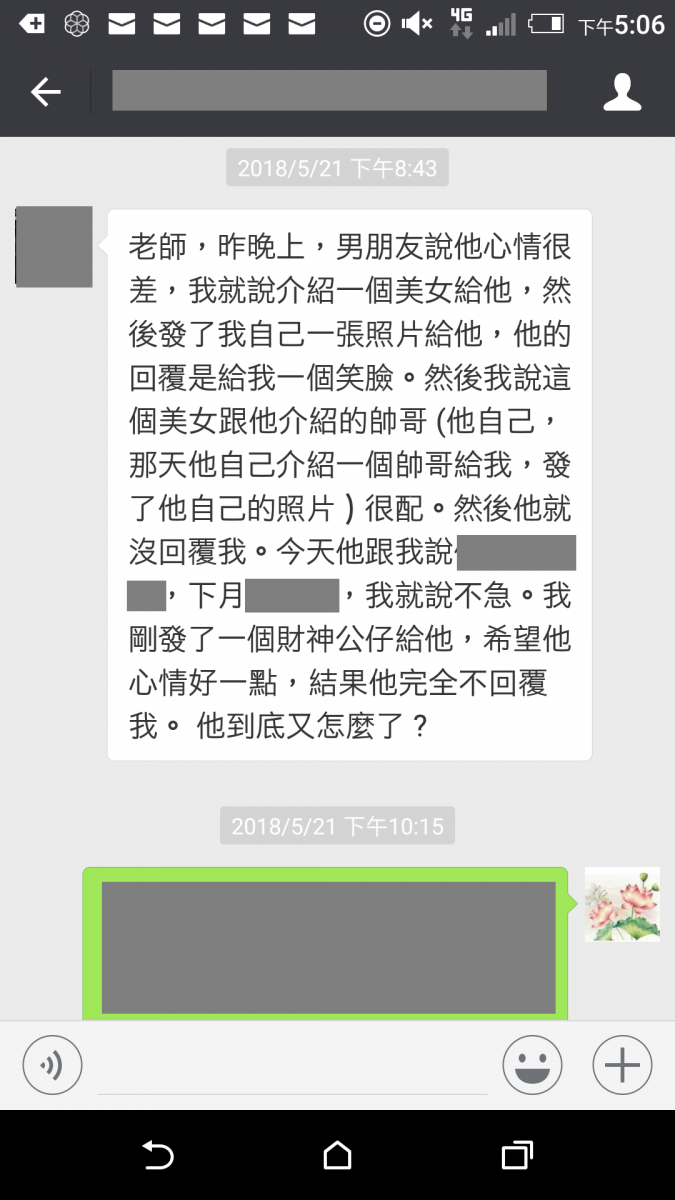This screenshot has height=1200, width=675.
Task: Switch to voice message input
Action: click(52, 1065)
